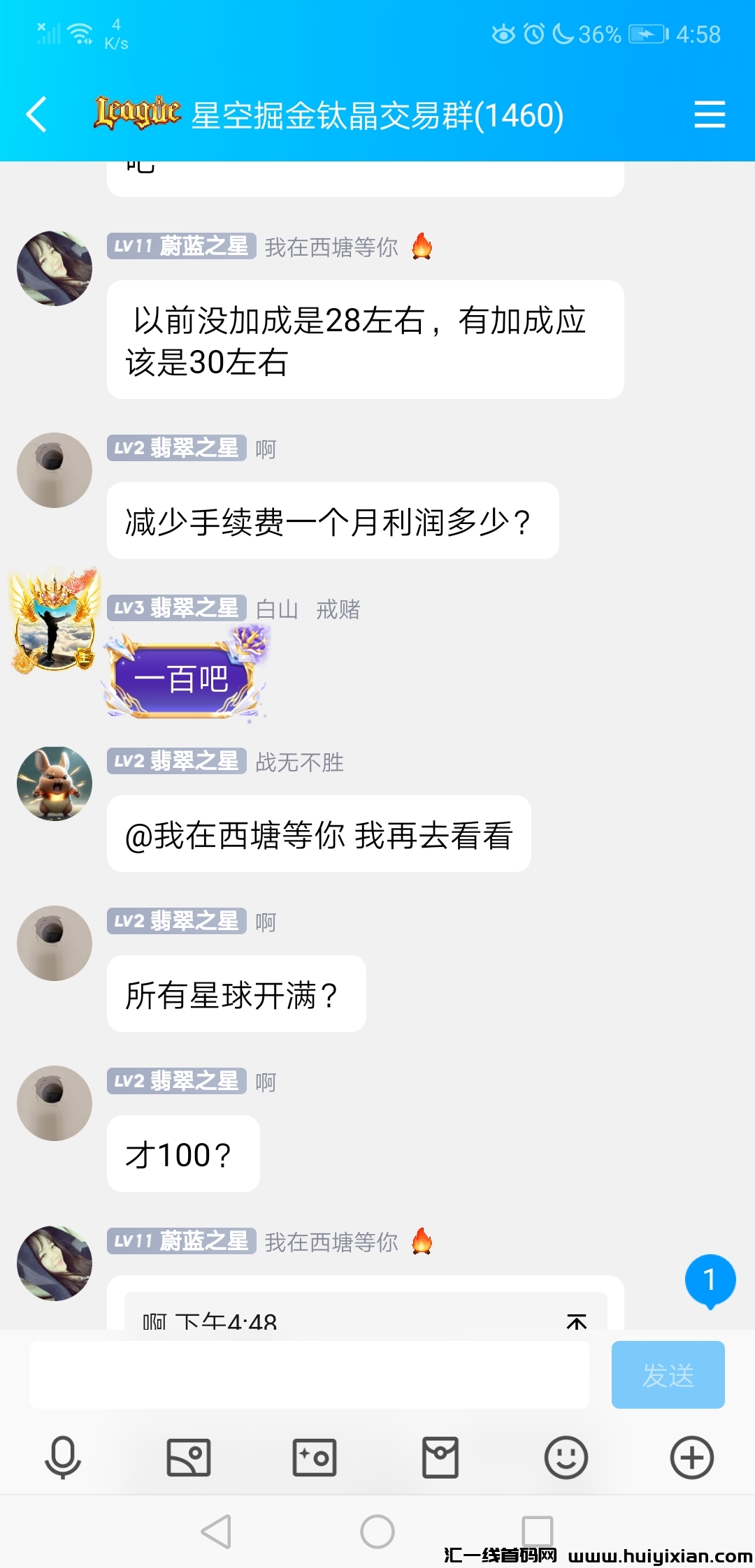Go back from the group chat
Image resolution: width=755 pixels, height=1568 pixels.
click(x=36, y=115)
